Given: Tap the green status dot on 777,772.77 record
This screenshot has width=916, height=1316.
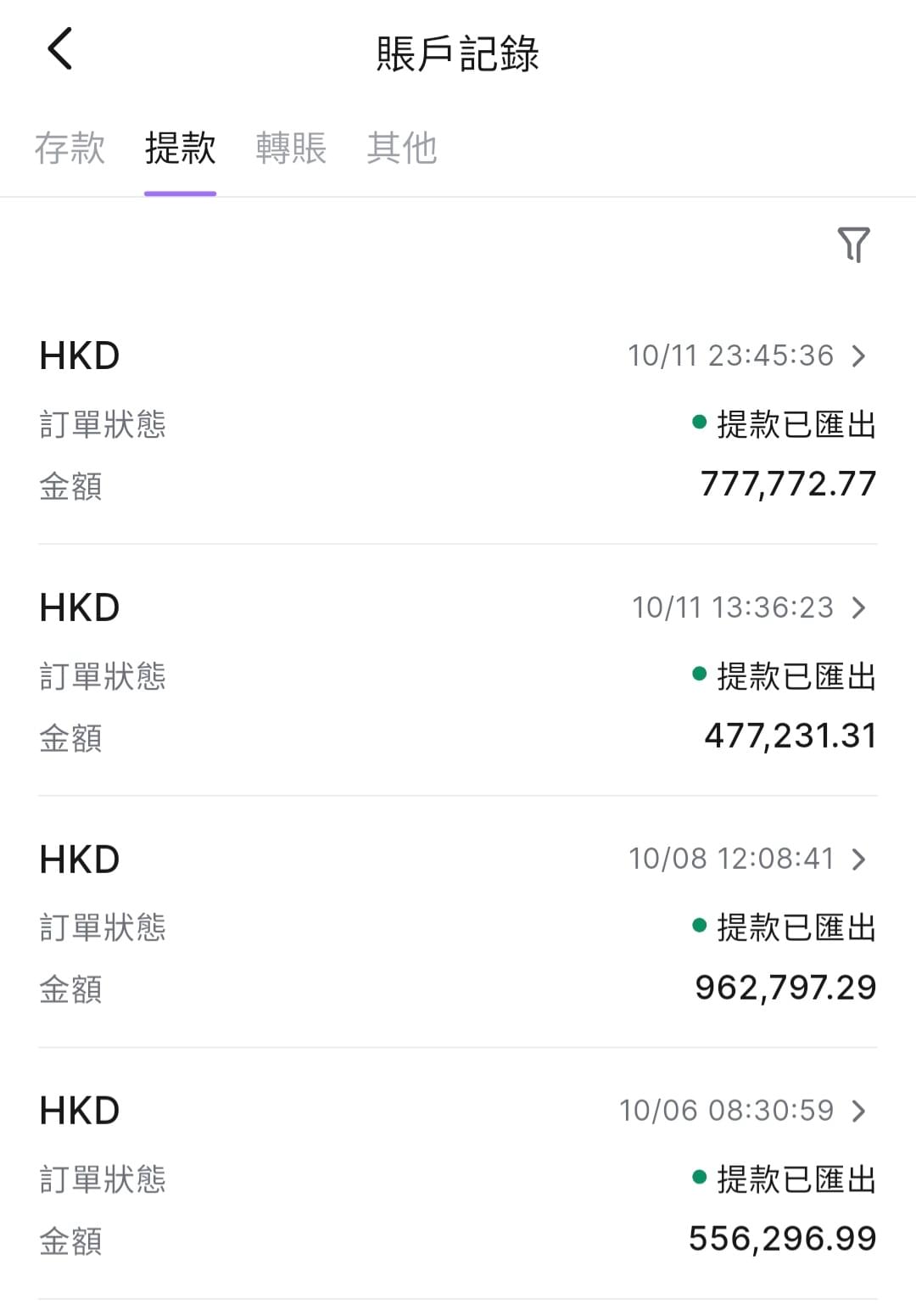Looking at the screenshot, I should pyautogui.click(x=698, y=423).
